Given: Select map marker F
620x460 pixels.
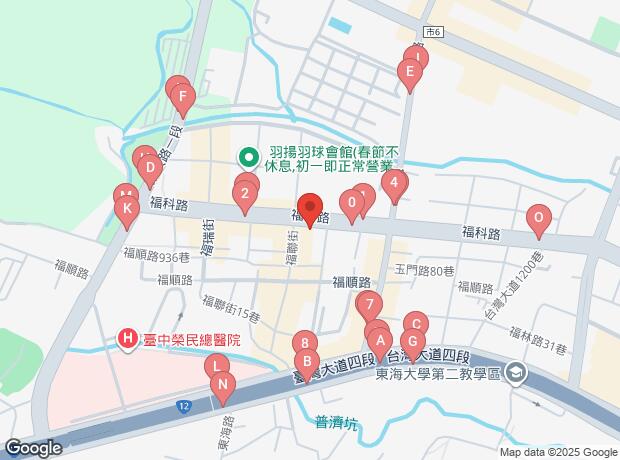Looking at the screenshot, I should coord(182,99).
